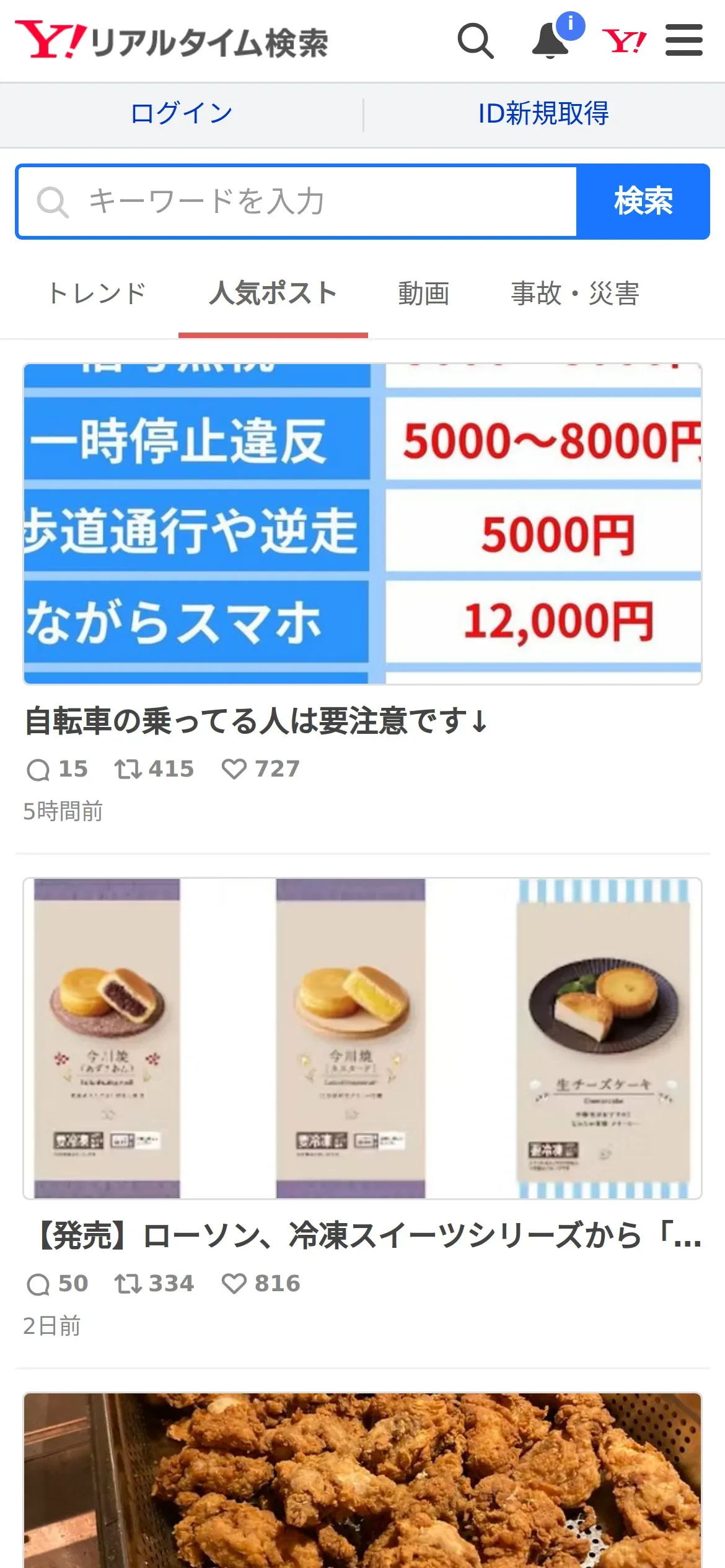Screen dimensions: 725x1568
Task: Open the hamburger menu
Action: tap(683, 40)
